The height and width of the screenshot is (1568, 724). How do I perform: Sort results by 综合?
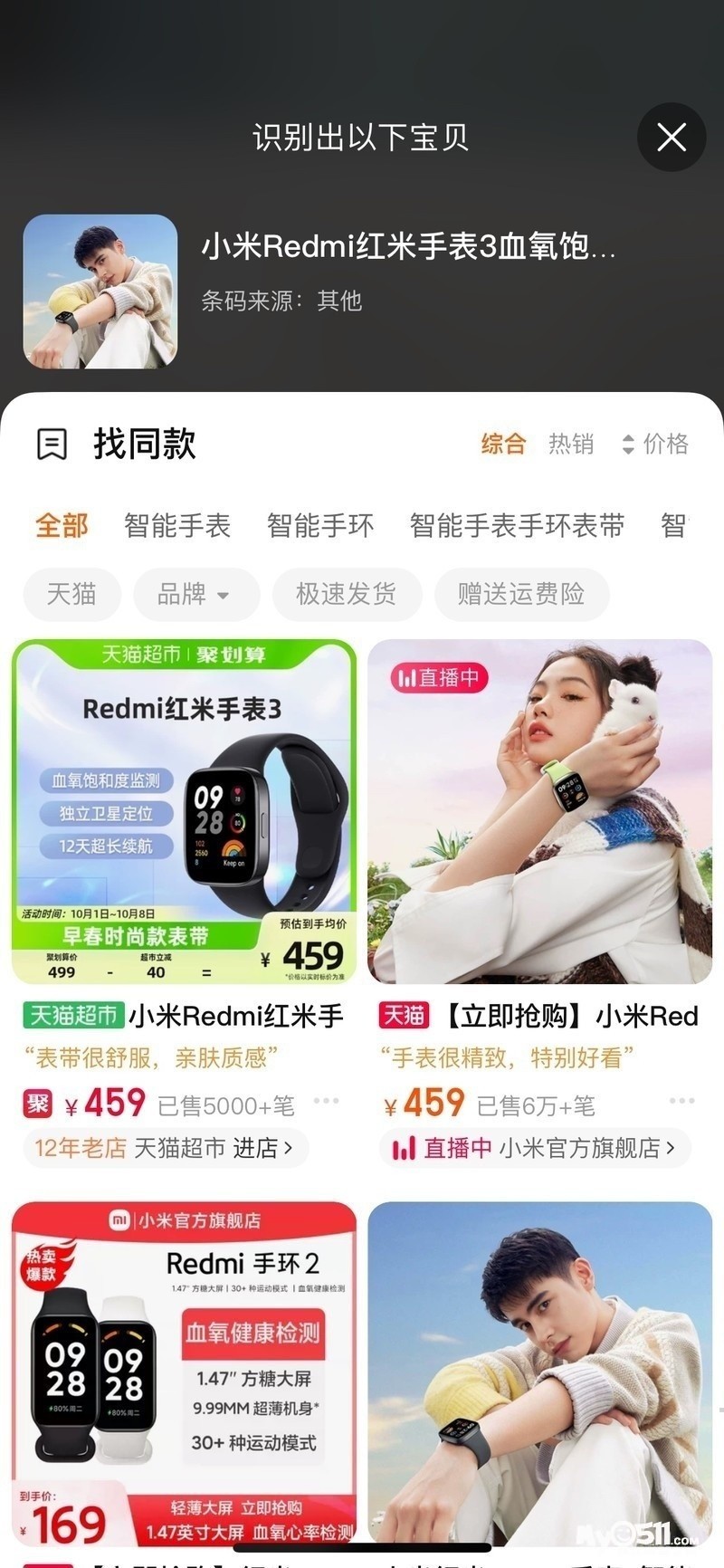click(x=503, y=444)
